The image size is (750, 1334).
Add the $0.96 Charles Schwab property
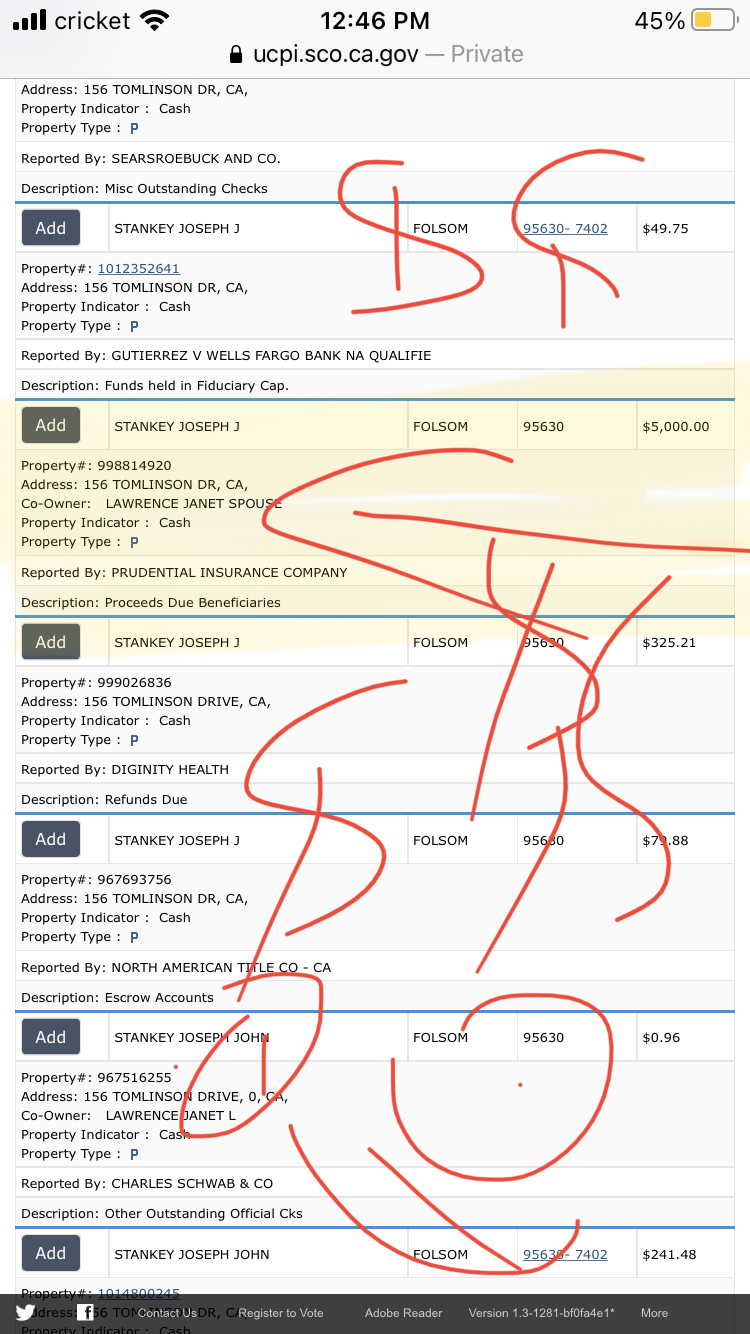click(51, 1037)
